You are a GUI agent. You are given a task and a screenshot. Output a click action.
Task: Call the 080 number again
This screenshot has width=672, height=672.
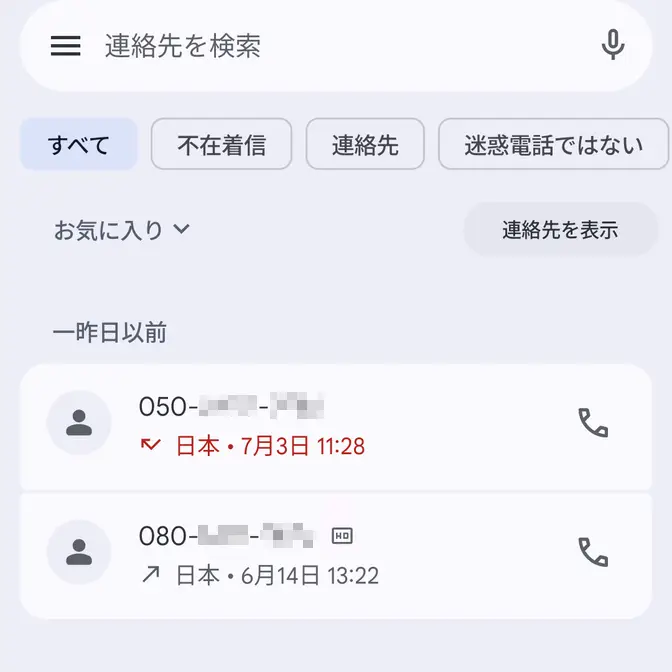[593, 552]
